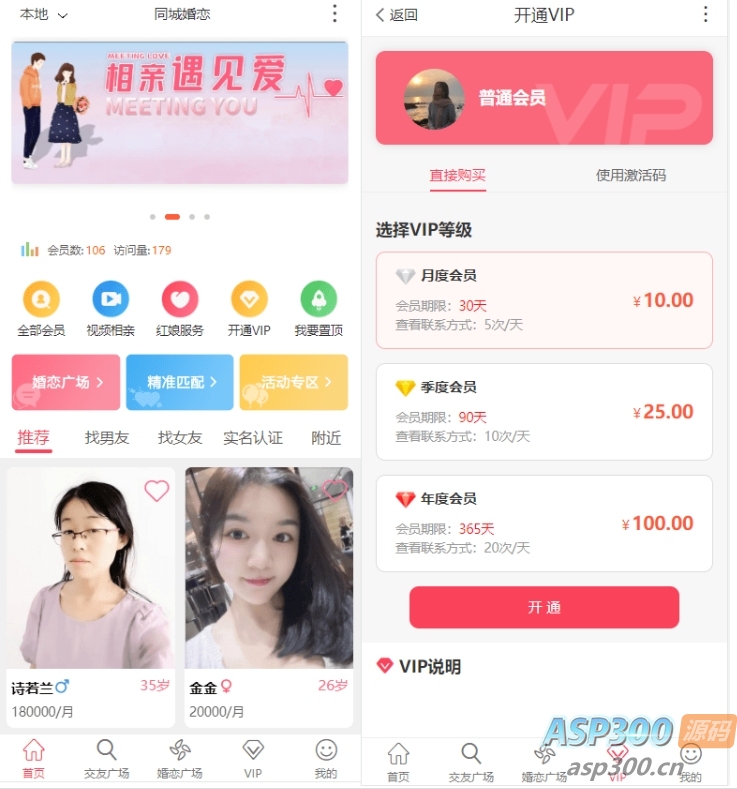The height and width of the screenshot is (789, 737).
Task: Switch to the 实名认证 tab
Action: [252, 438]
